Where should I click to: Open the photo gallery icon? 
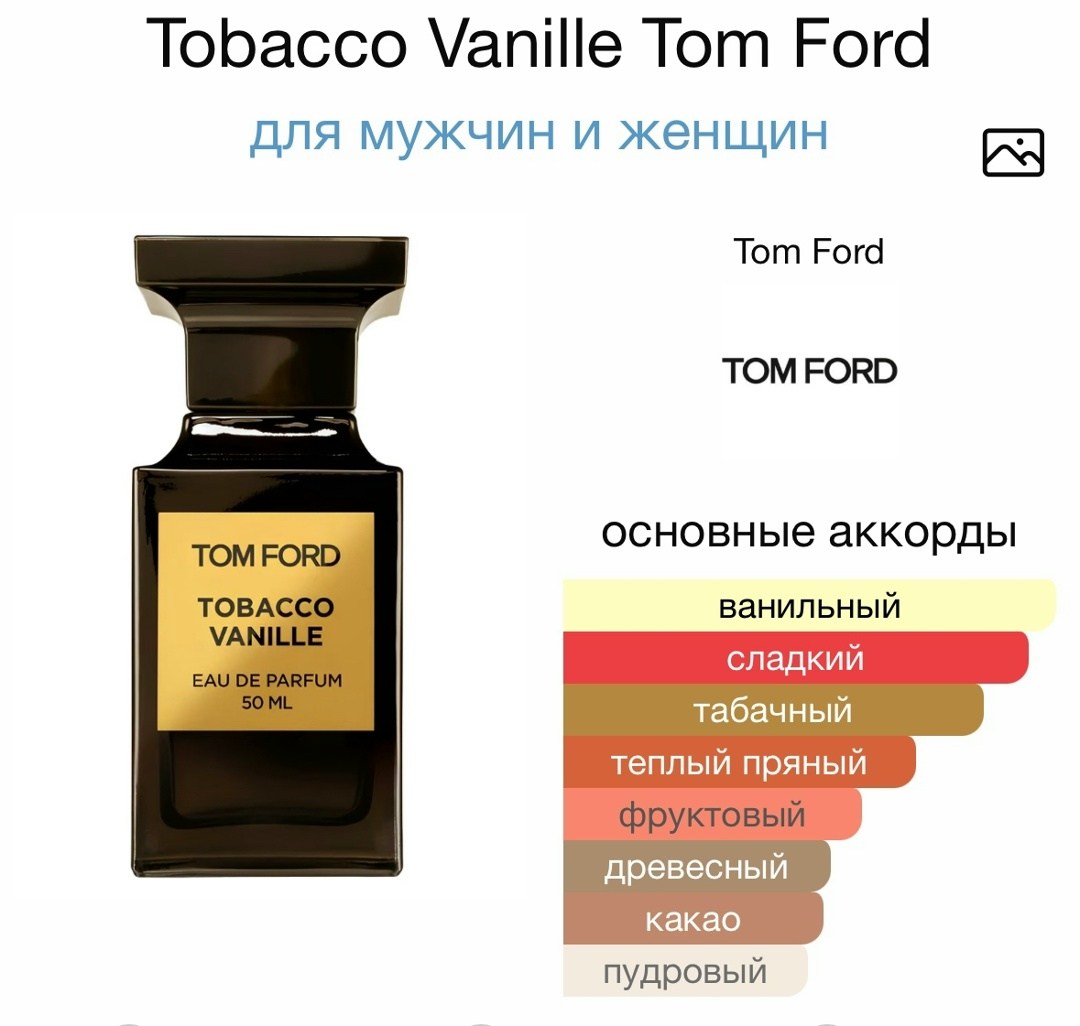click(x=1013, y=153)
